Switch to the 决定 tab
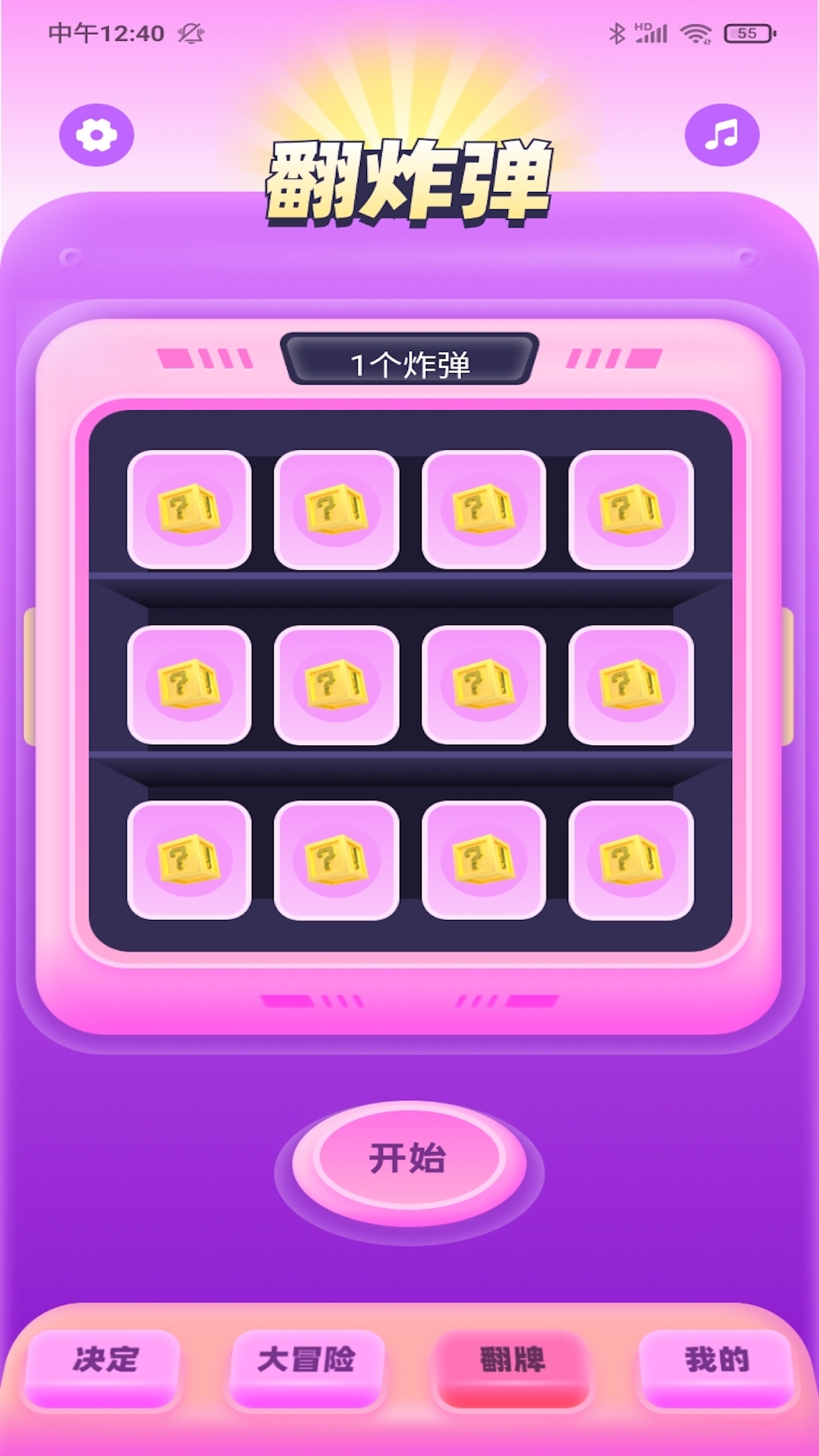Image resolution: width=819 pixels, height=1456 pixels. [105, 1360]
